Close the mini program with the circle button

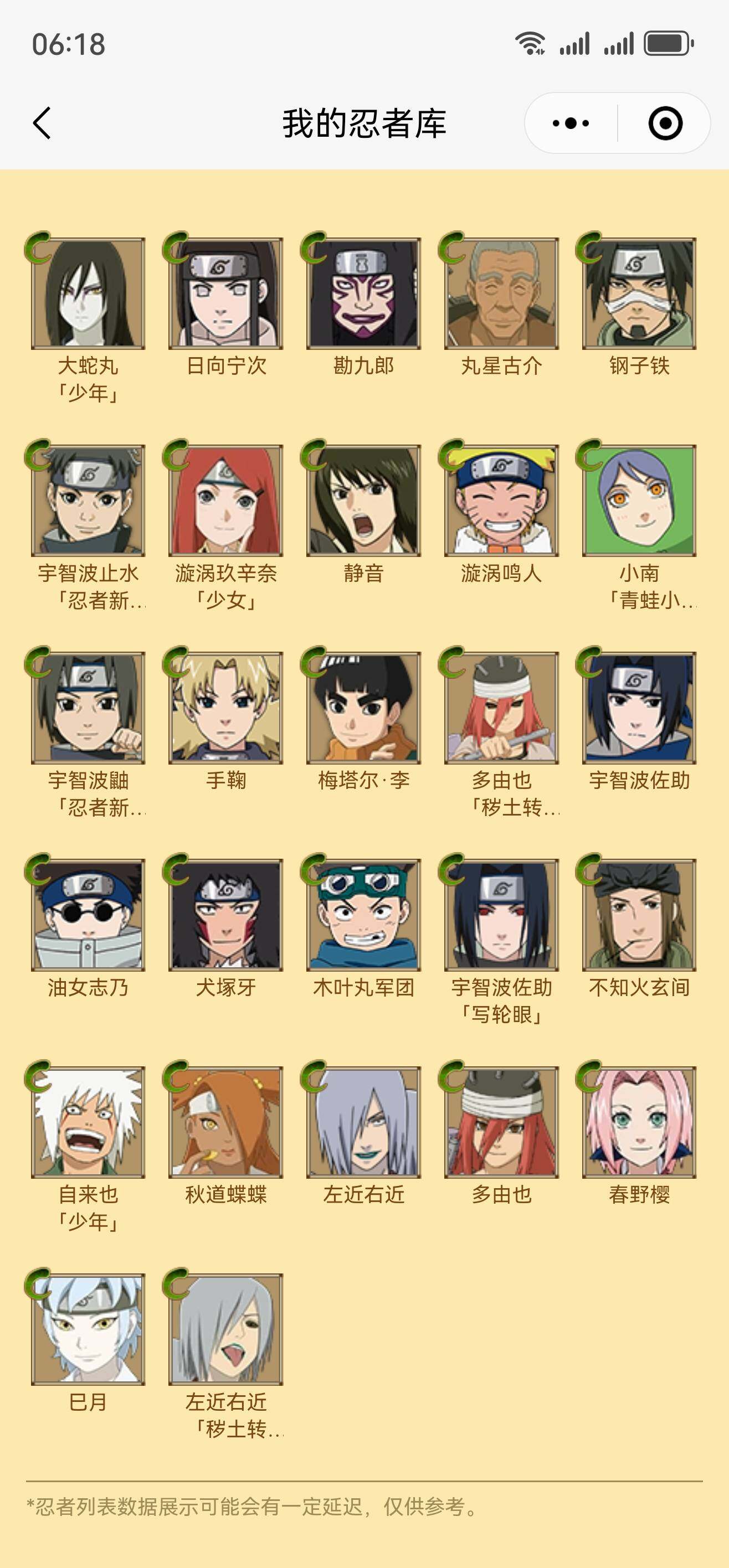point(665,123)
